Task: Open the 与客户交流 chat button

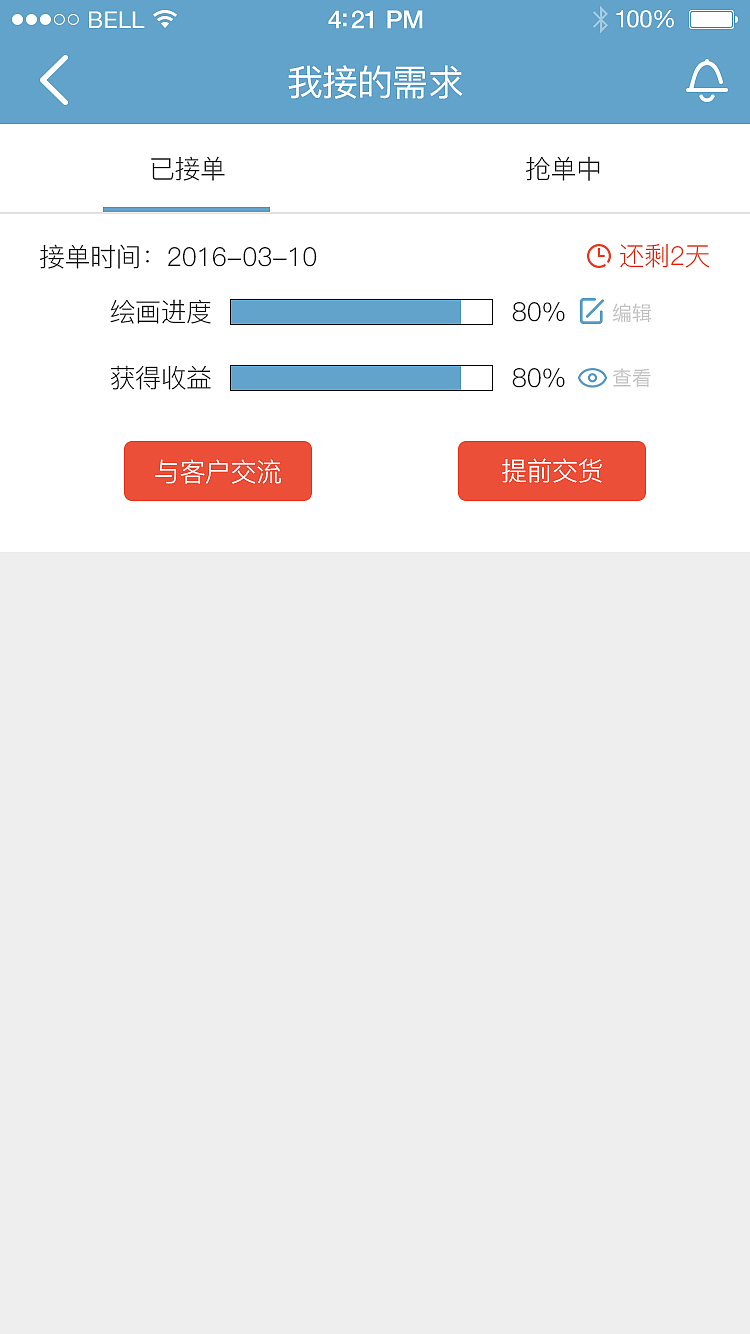Action: (217, 471)
